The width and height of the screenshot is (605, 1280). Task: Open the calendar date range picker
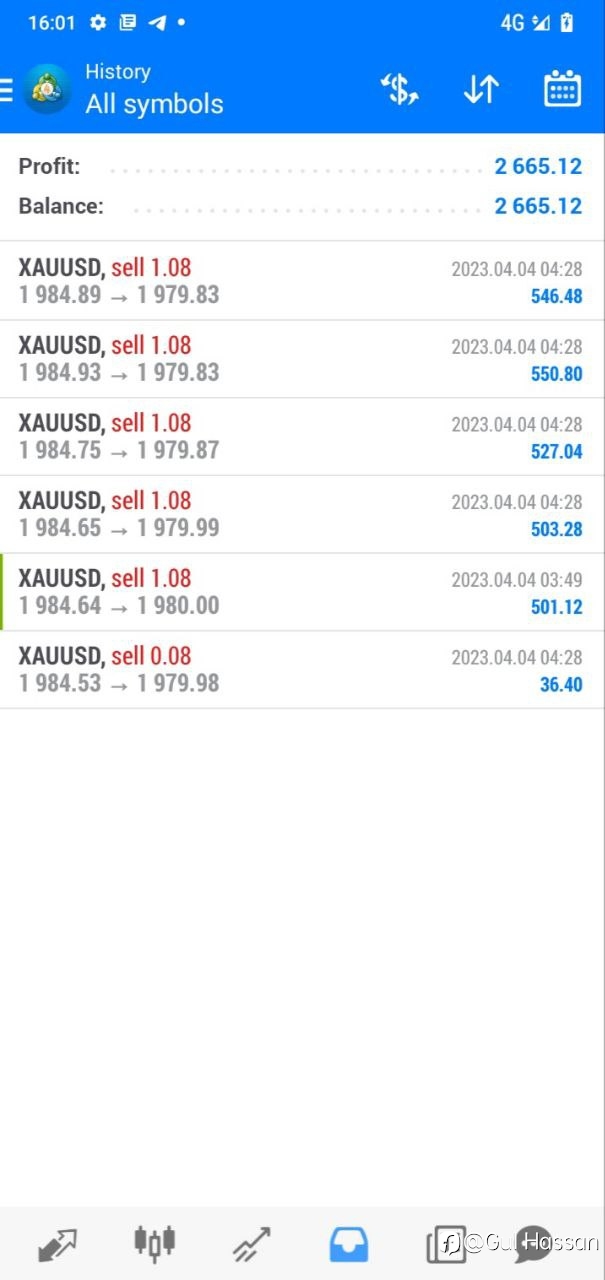[563, 89]
